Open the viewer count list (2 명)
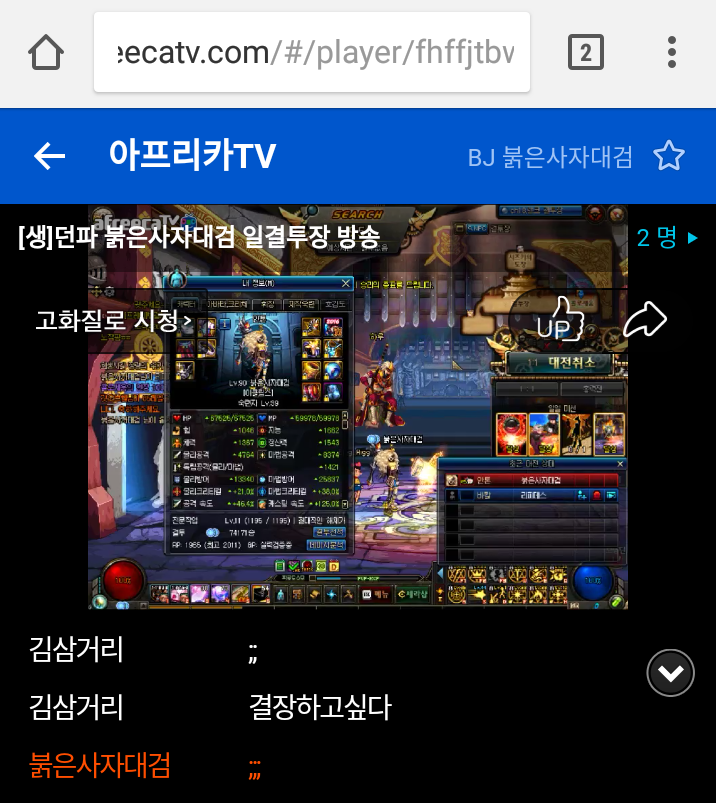 point(667,237)
